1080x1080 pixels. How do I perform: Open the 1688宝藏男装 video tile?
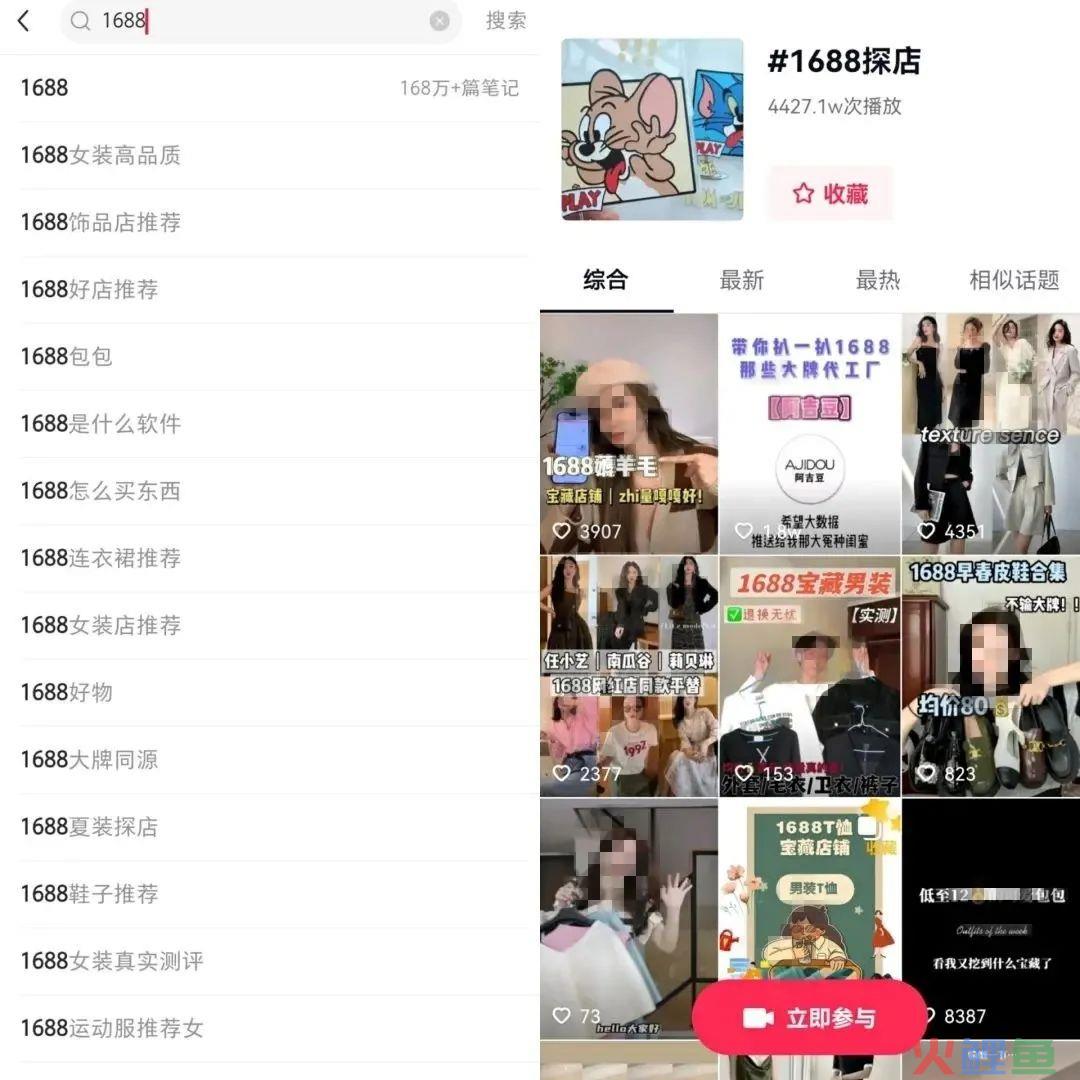click(809, 676)
